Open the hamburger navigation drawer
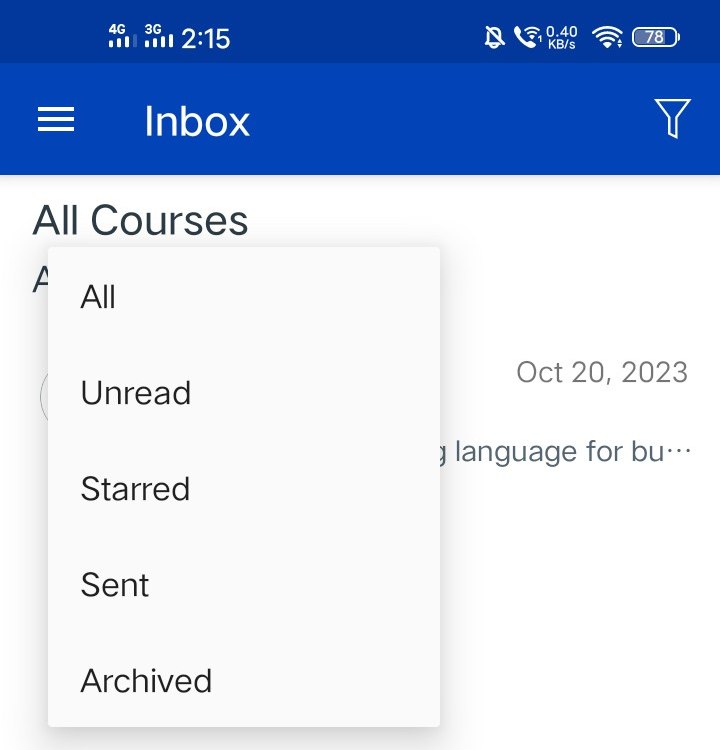The image size is (720, 750). click(56, 120)
